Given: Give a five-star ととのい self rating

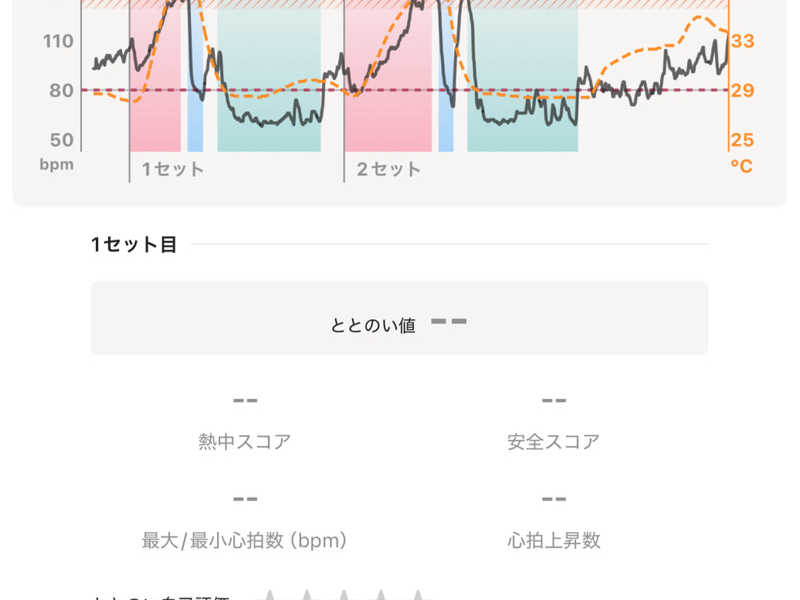Looking at the screenshot, I should point(418,595).
